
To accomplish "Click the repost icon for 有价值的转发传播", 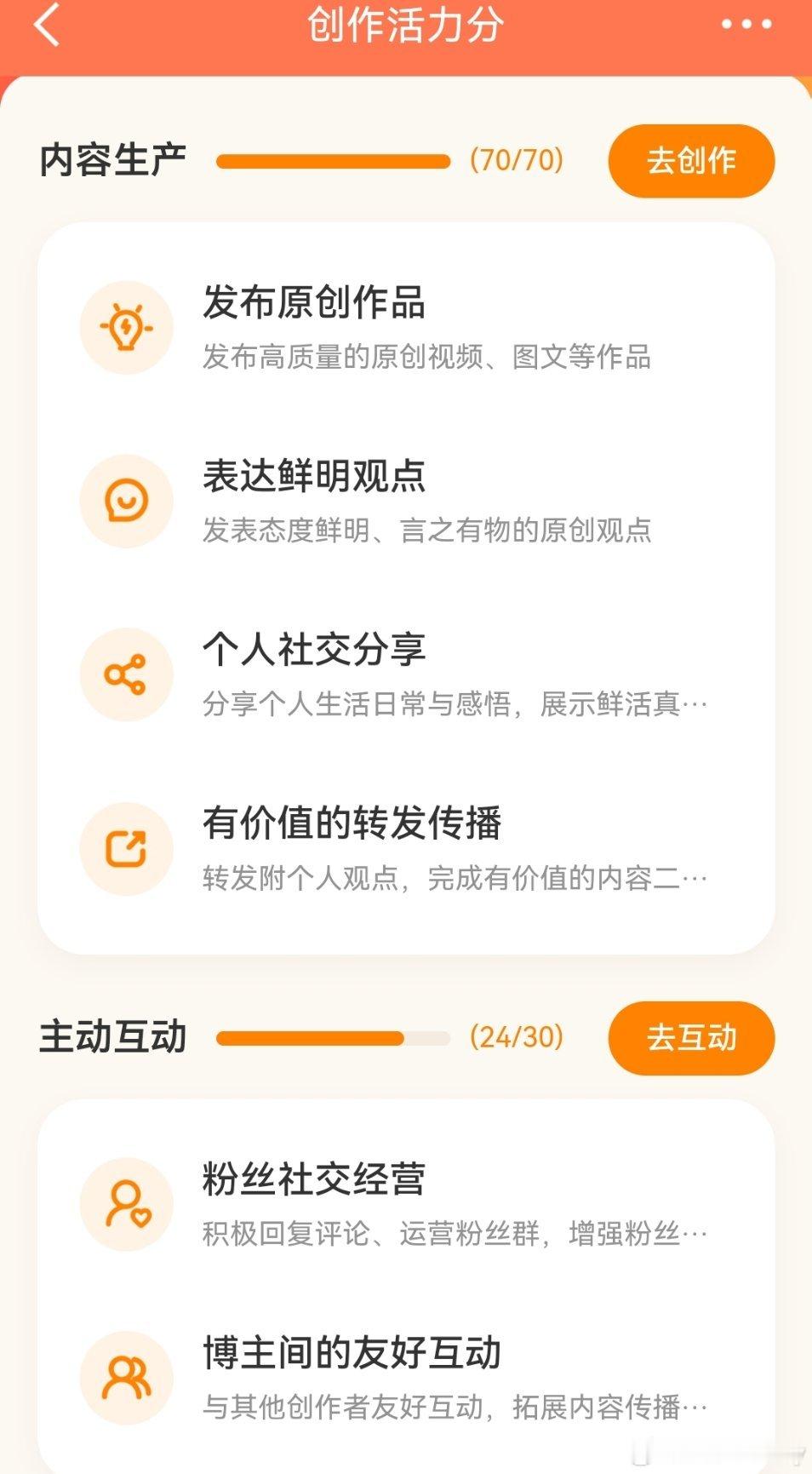I will click(x=126, y=847).
